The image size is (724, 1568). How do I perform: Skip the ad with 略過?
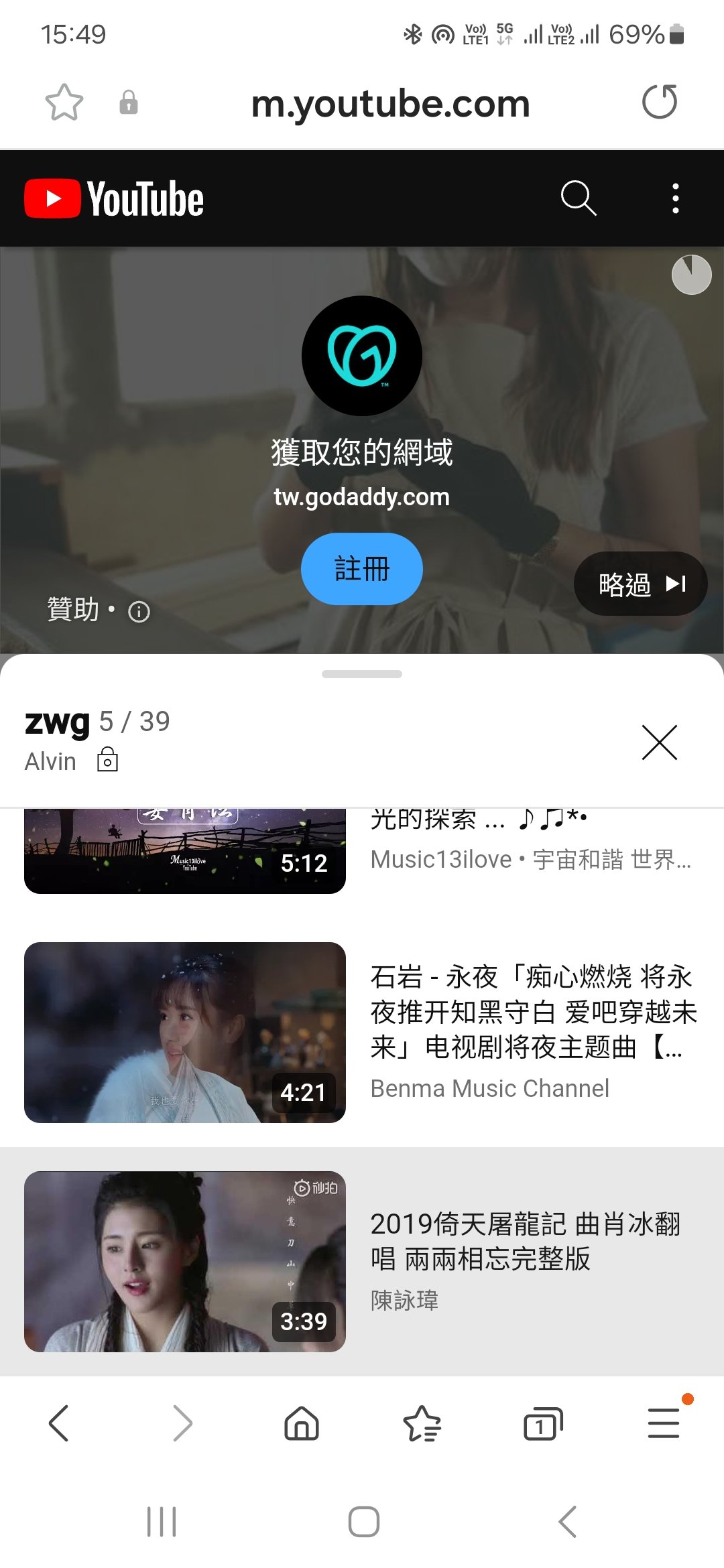point(639,584)
